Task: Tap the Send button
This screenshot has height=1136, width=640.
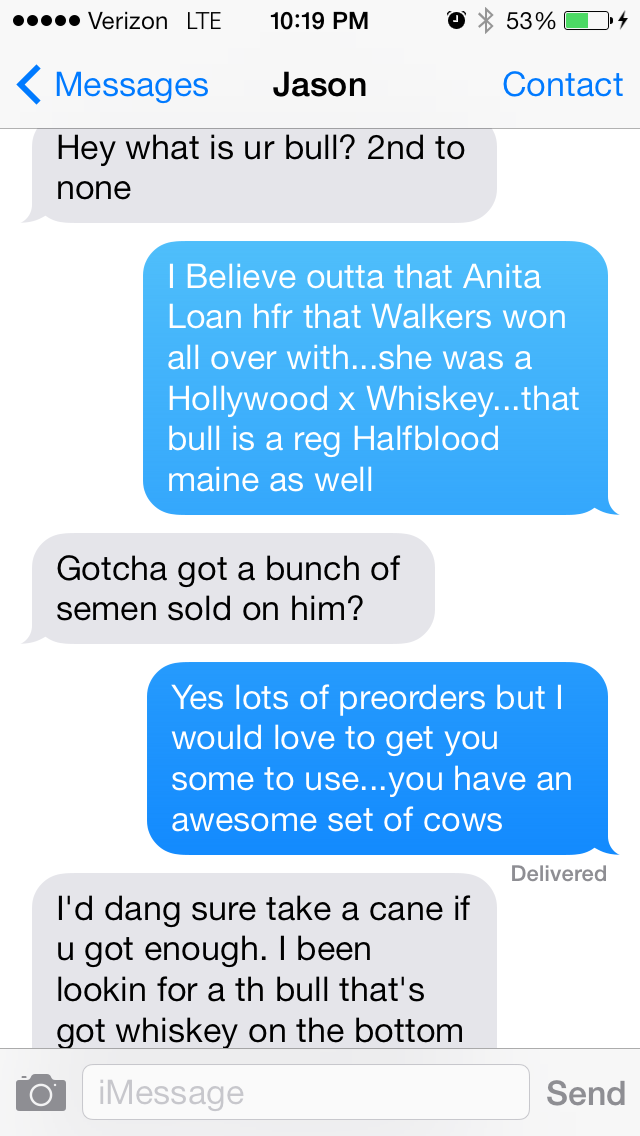Action: pyautogui.click(x=585, y=1092)
